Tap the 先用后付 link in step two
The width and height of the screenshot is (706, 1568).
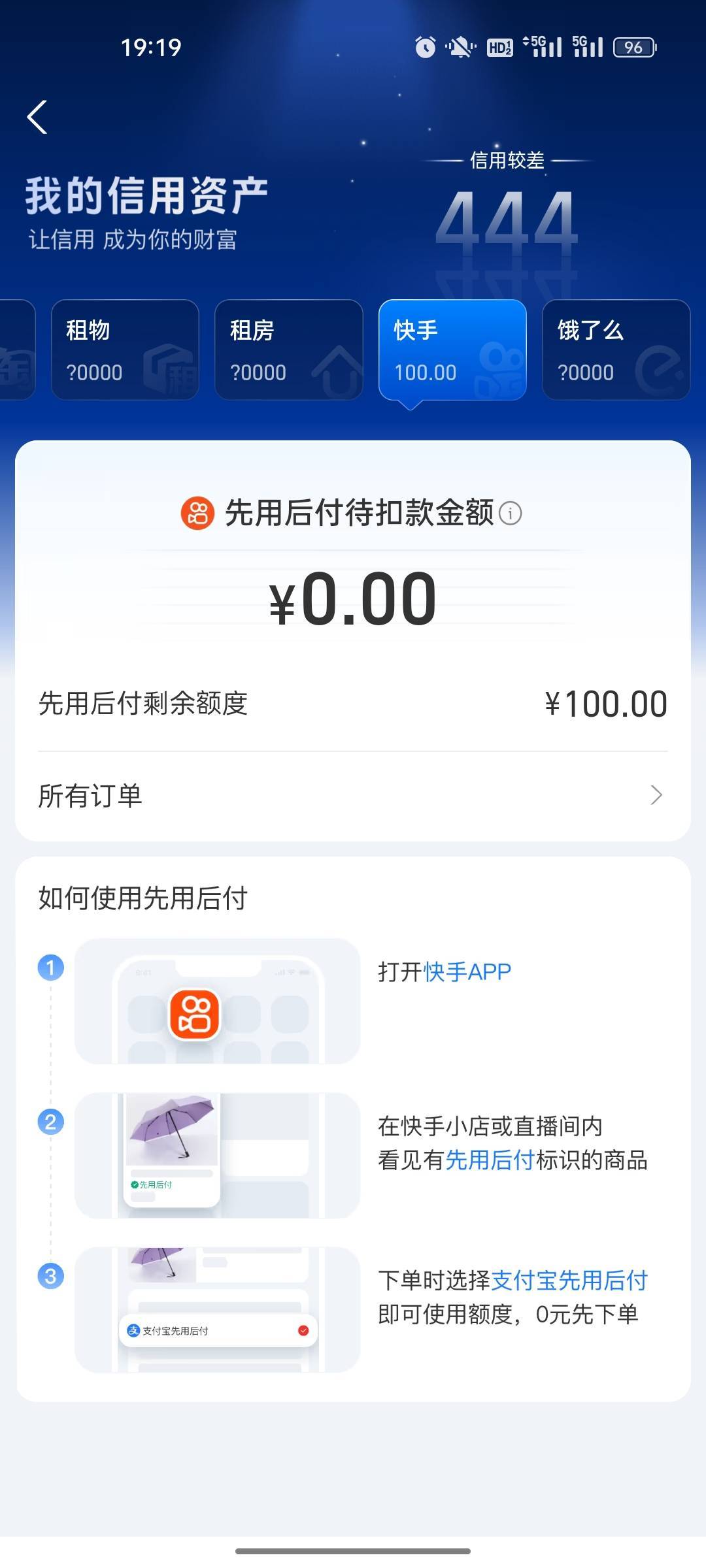tap(490, 1160)
